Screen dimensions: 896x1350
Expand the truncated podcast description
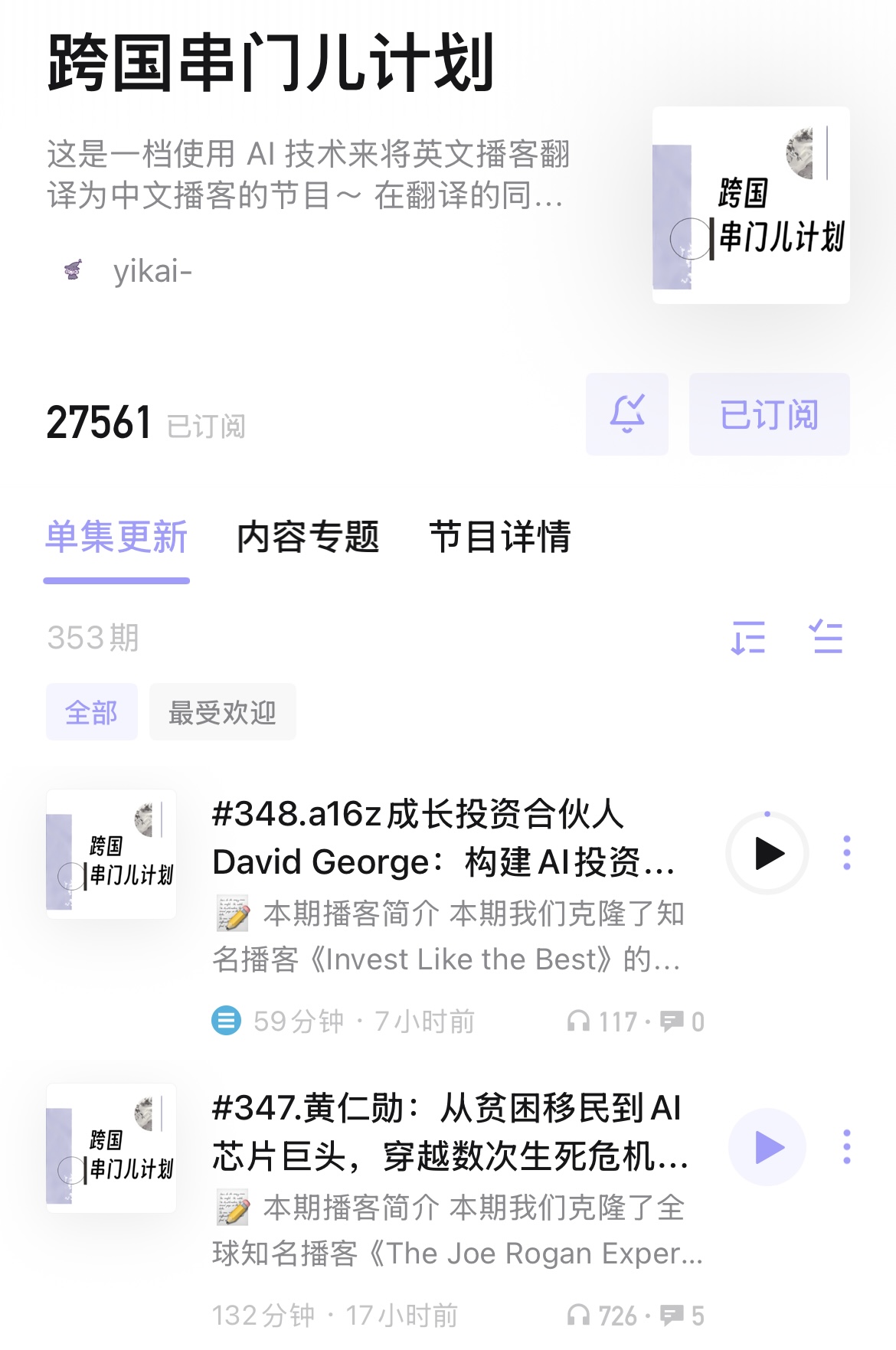click(306, 175)
